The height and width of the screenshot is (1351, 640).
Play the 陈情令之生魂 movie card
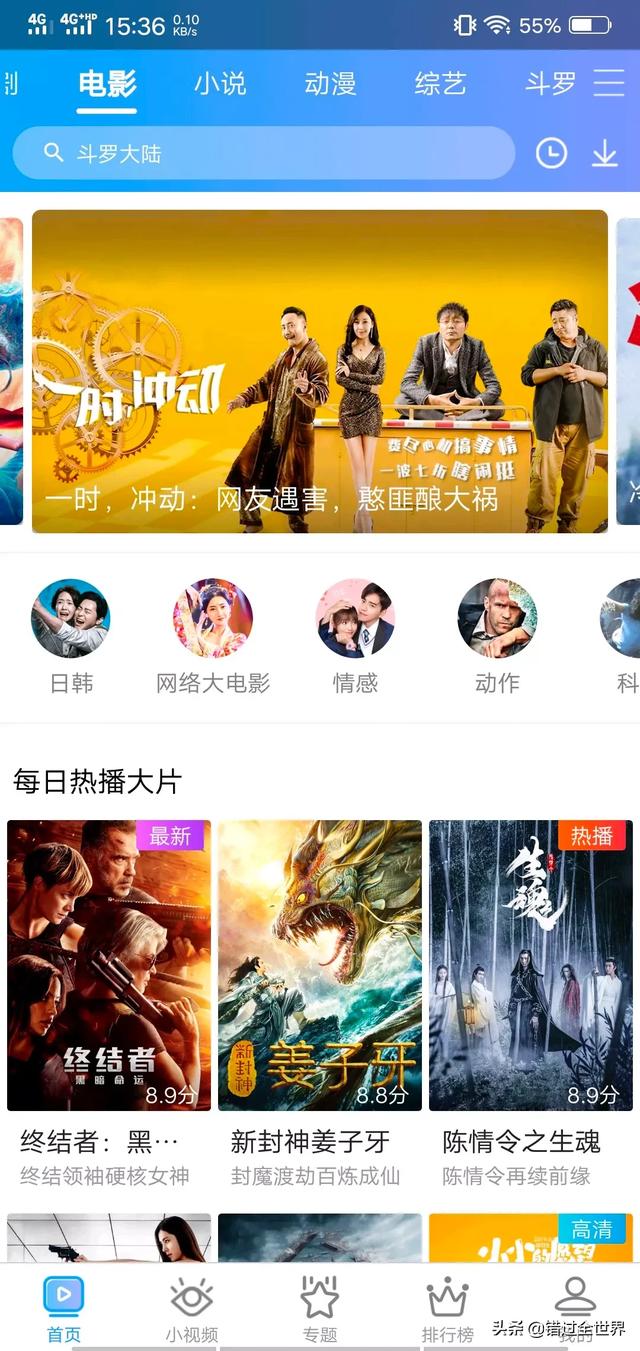pyautogui.click(x=531, y=965)
